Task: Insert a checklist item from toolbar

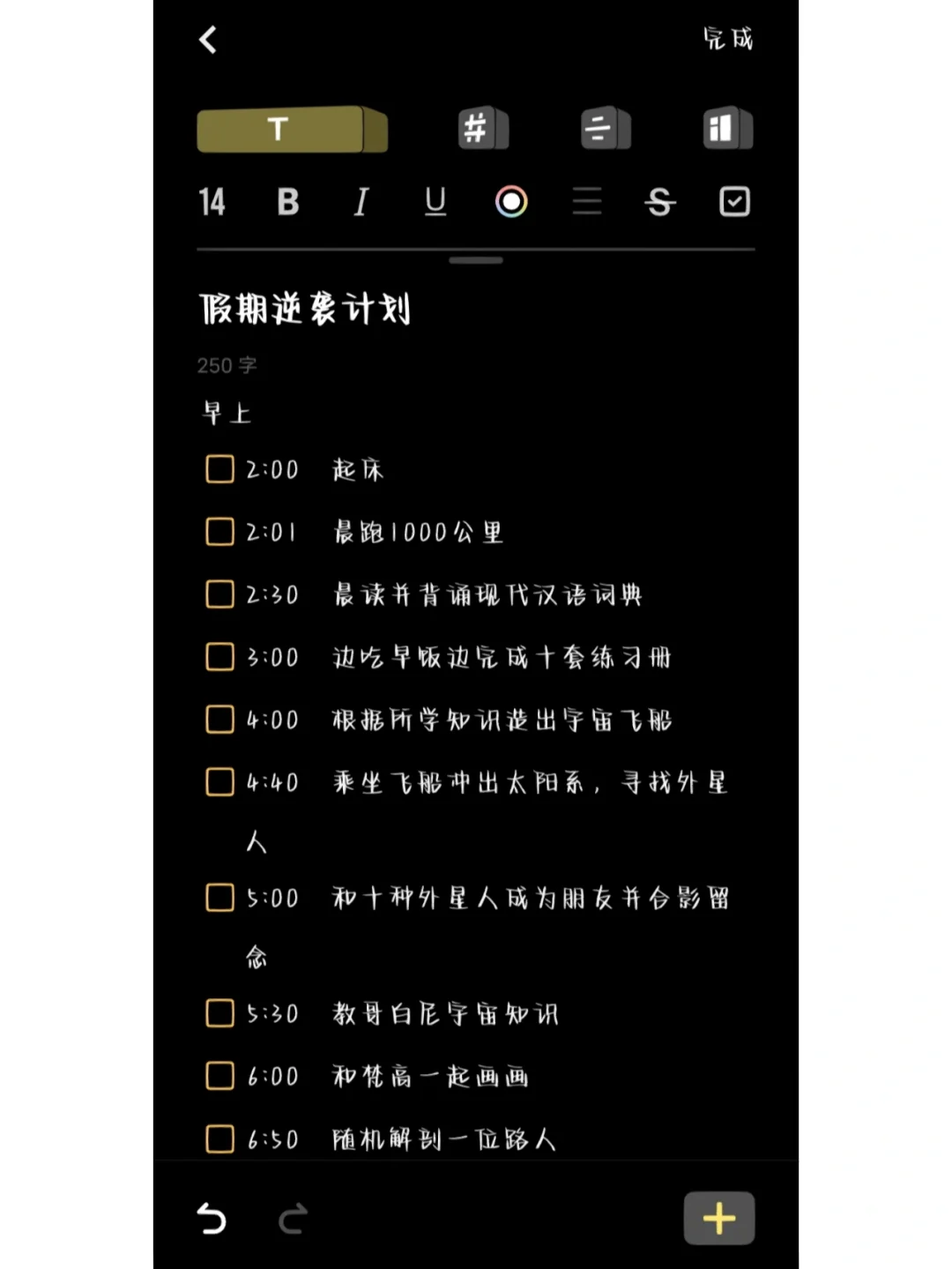Action: pos(734,202)
